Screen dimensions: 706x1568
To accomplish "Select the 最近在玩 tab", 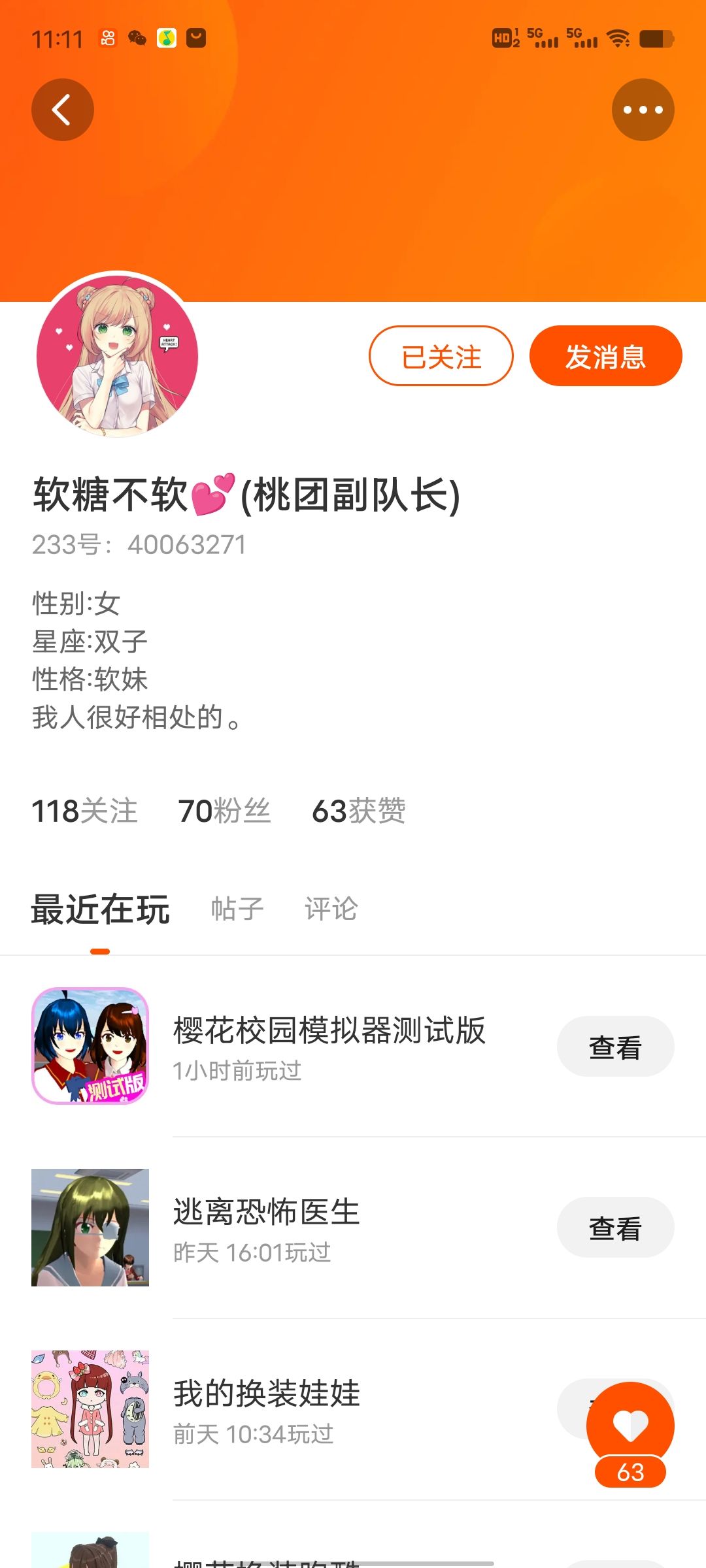I will [x=101, y=909].
